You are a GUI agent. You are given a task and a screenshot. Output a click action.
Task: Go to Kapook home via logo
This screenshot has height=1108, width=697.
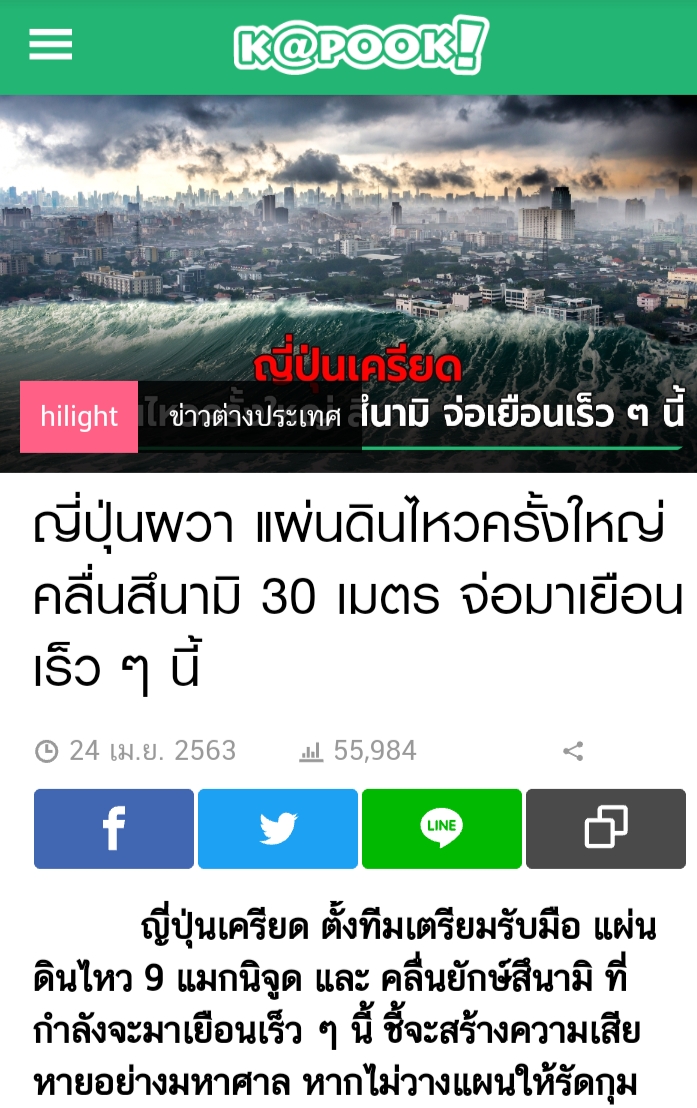coord(361,46)
